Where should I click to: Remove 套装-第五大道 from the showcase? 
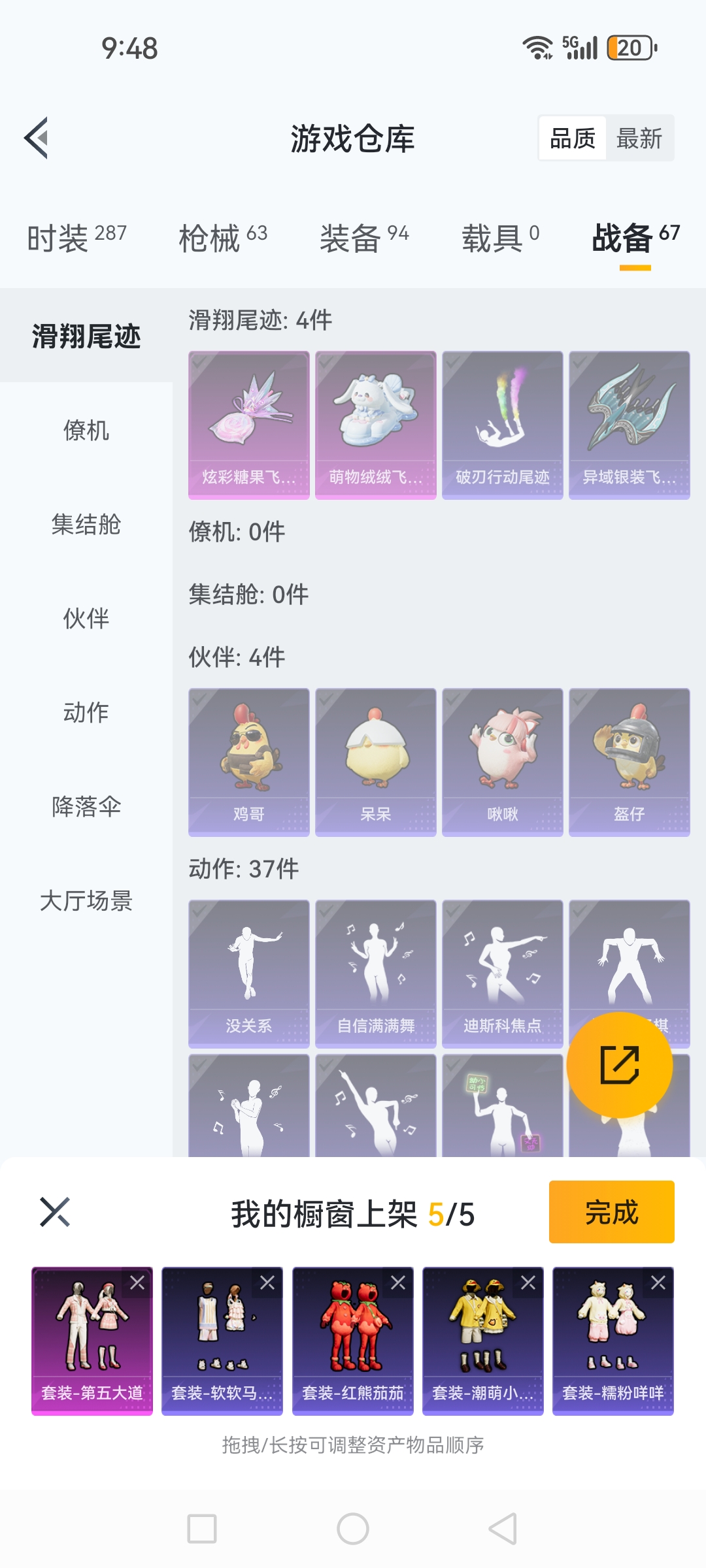coord(137,1282)
